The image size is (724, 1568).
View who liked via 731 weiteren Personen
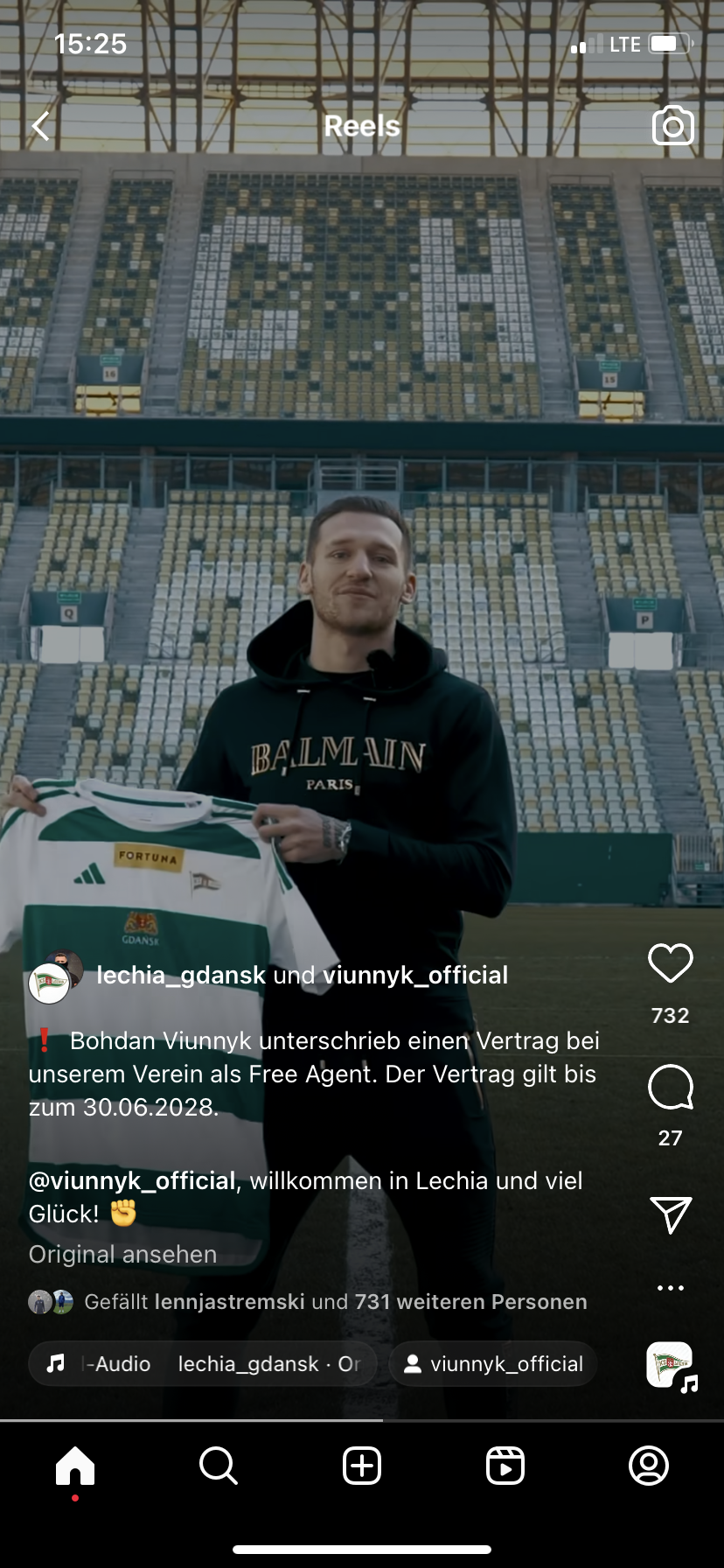[470, 1302]
